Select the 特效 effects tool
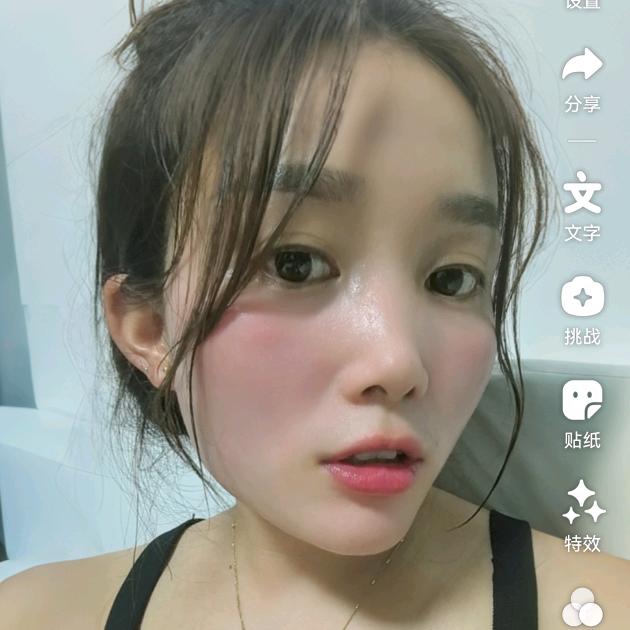Image resolution: width=630 pixels, height=630 pixels. [x=583, y=503]
